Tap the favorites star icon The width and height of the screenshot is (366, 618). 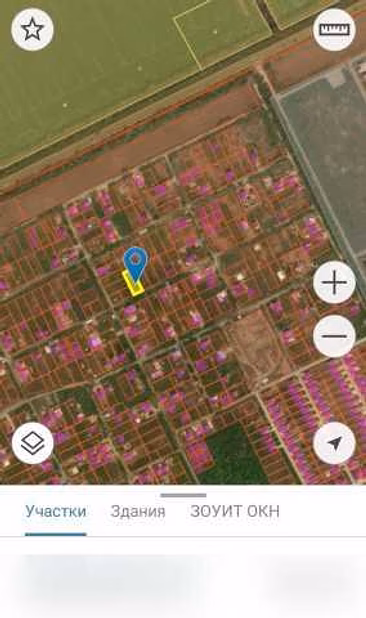point(32,30)
